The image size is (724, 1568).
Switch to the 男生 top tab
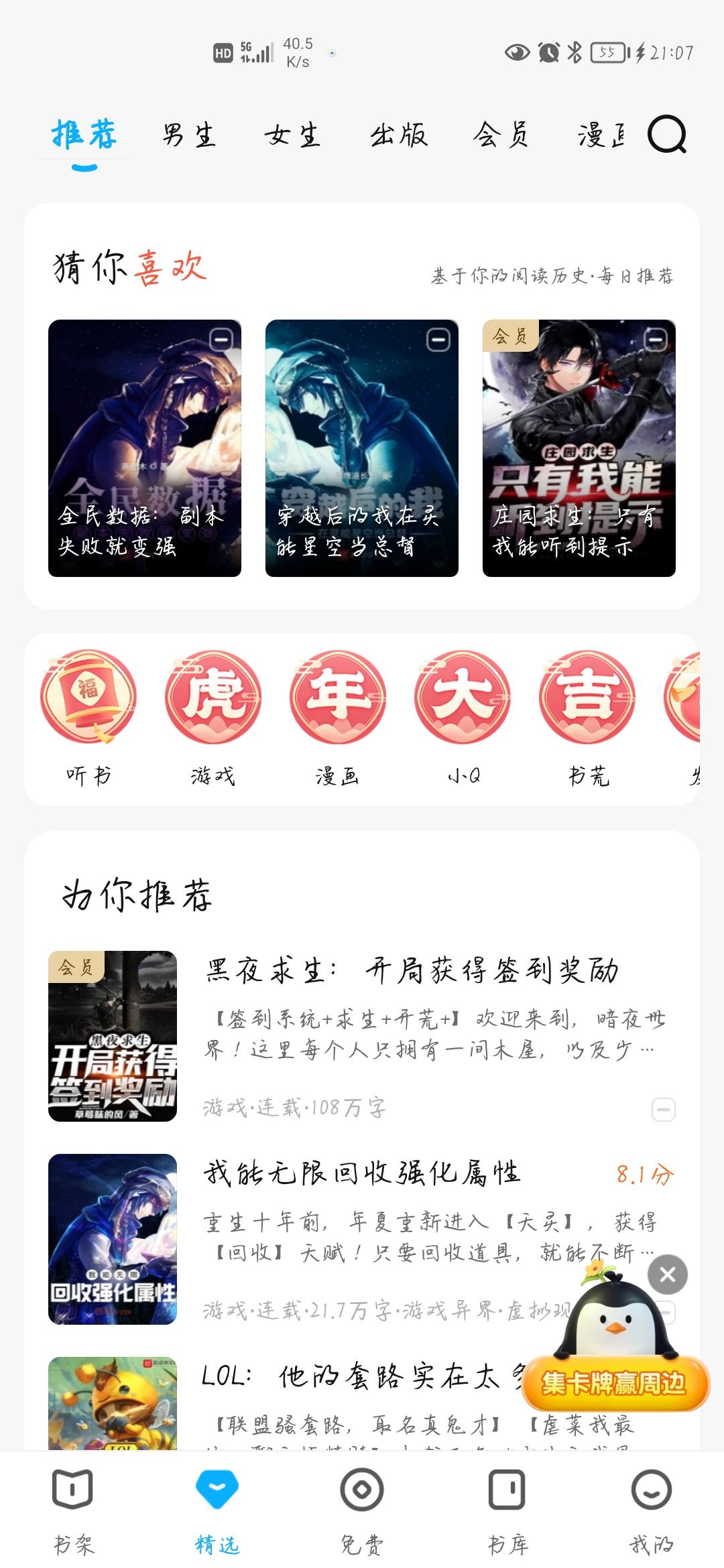[x=188, y=135]
